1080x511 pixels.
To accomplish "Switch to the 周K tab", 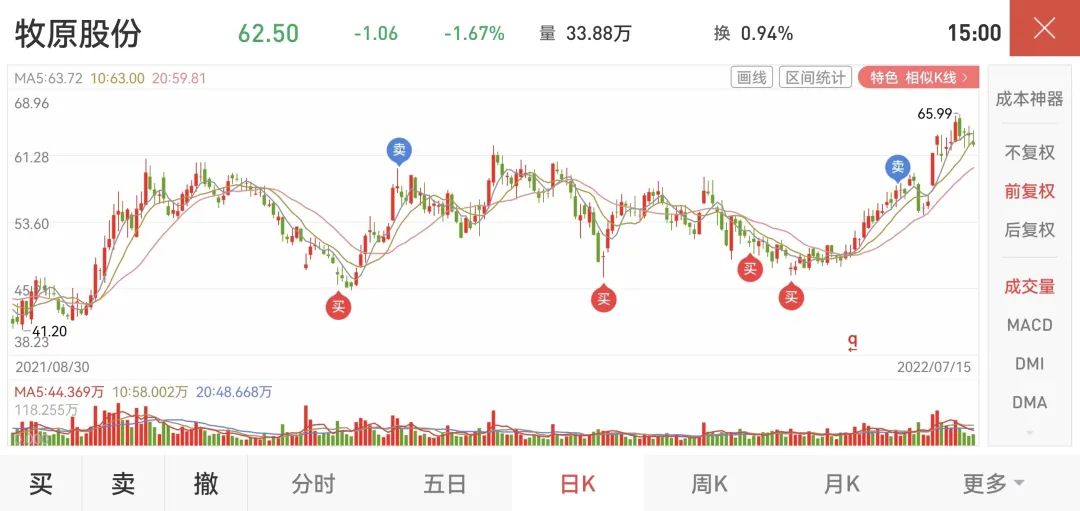I will [709, 484].
